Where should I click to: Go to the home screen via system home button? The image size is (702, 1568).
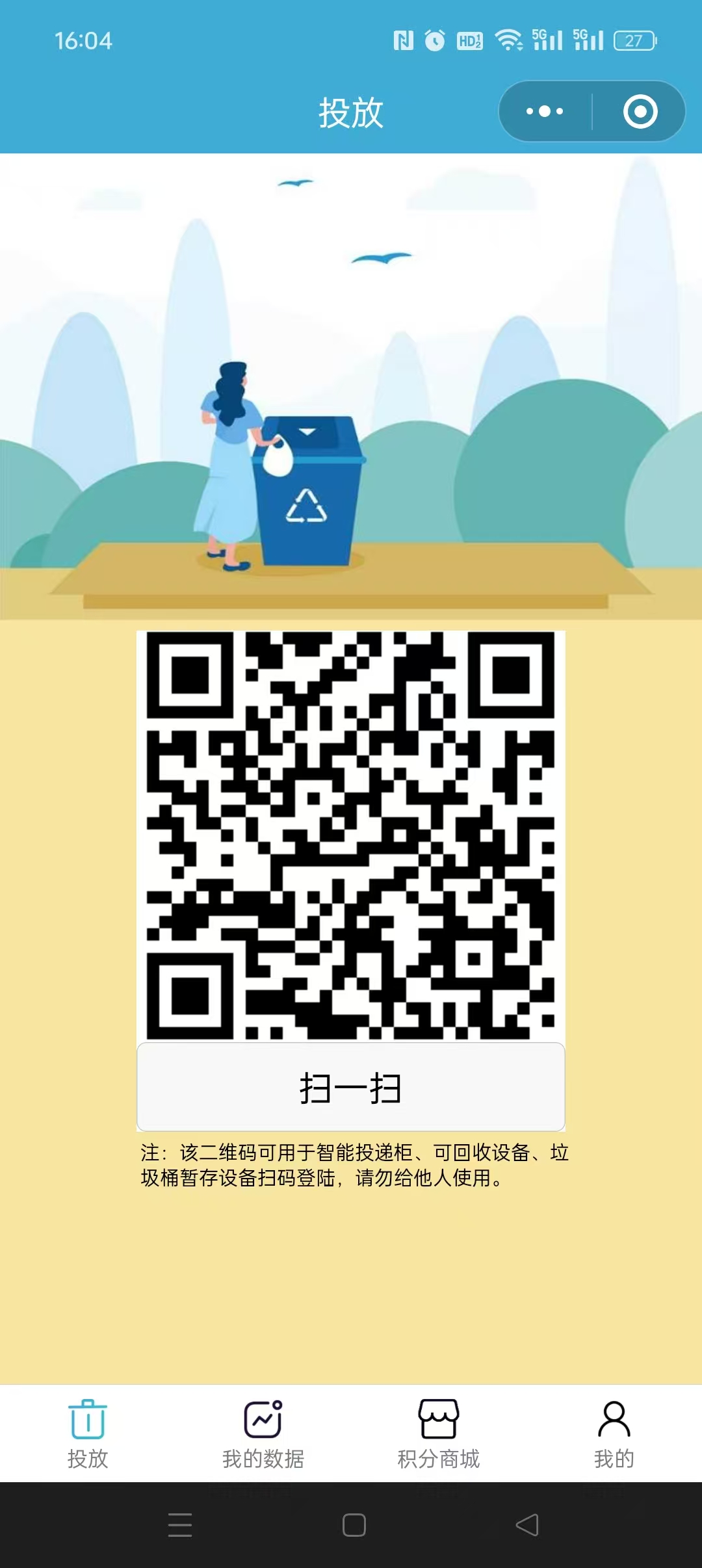click(354, 1524)
